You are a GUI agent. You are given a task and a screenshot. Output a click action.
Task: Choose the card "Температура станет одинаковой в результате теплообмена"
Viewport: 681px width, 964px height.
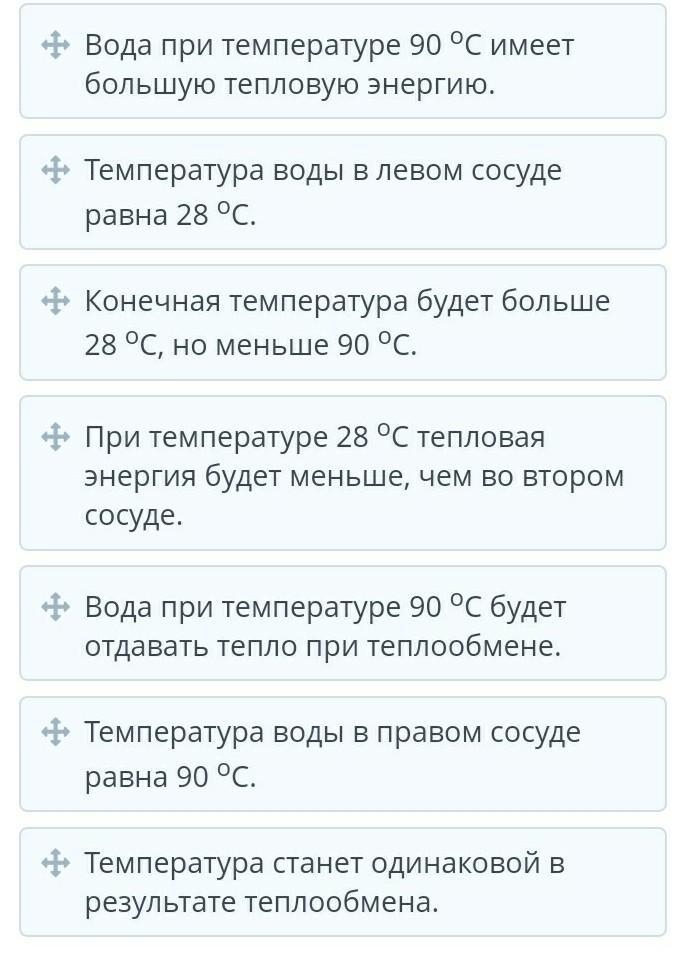[342, 882]
